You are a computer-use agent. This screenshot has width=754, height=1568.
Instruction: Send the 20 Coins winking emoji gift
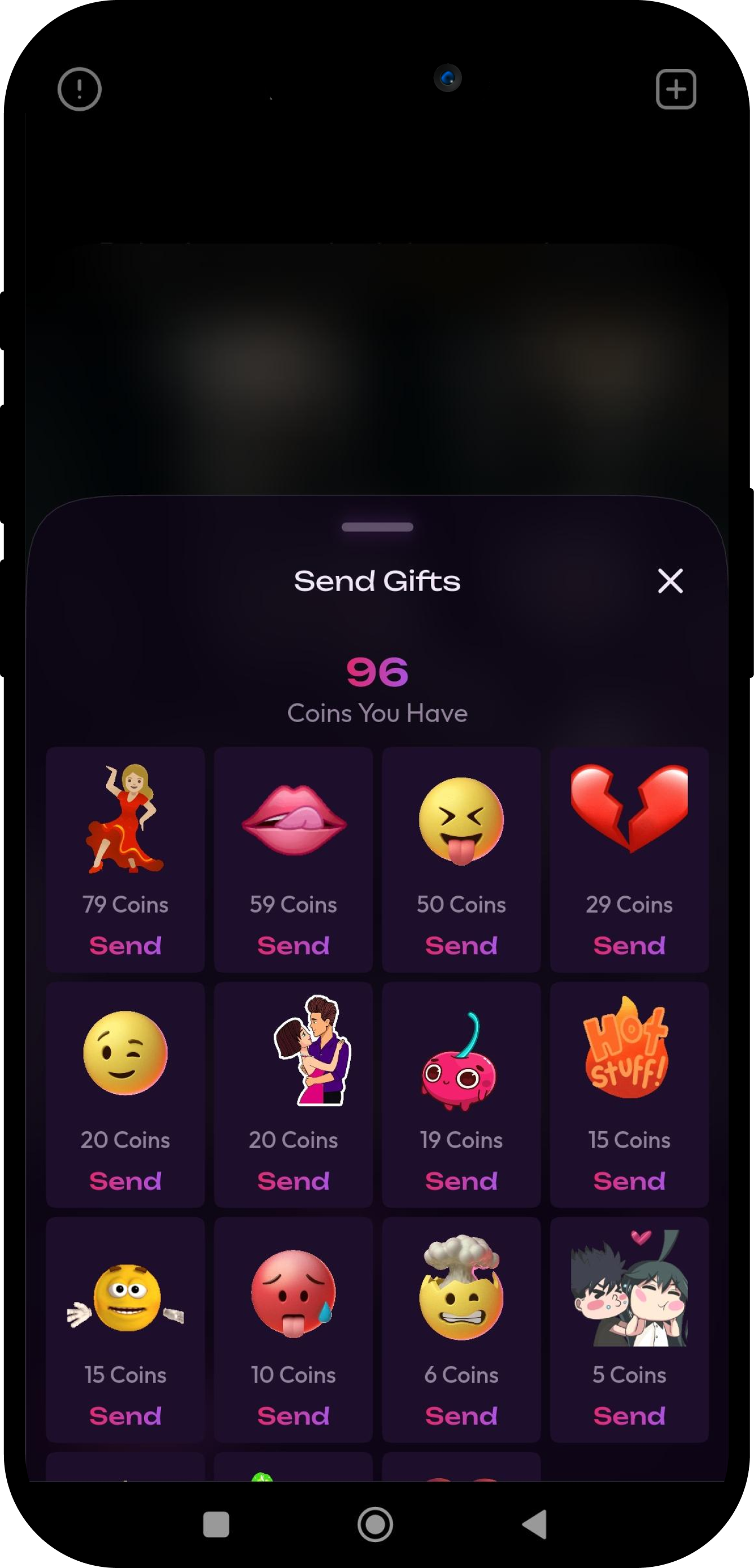click(x=125, y=1181)
